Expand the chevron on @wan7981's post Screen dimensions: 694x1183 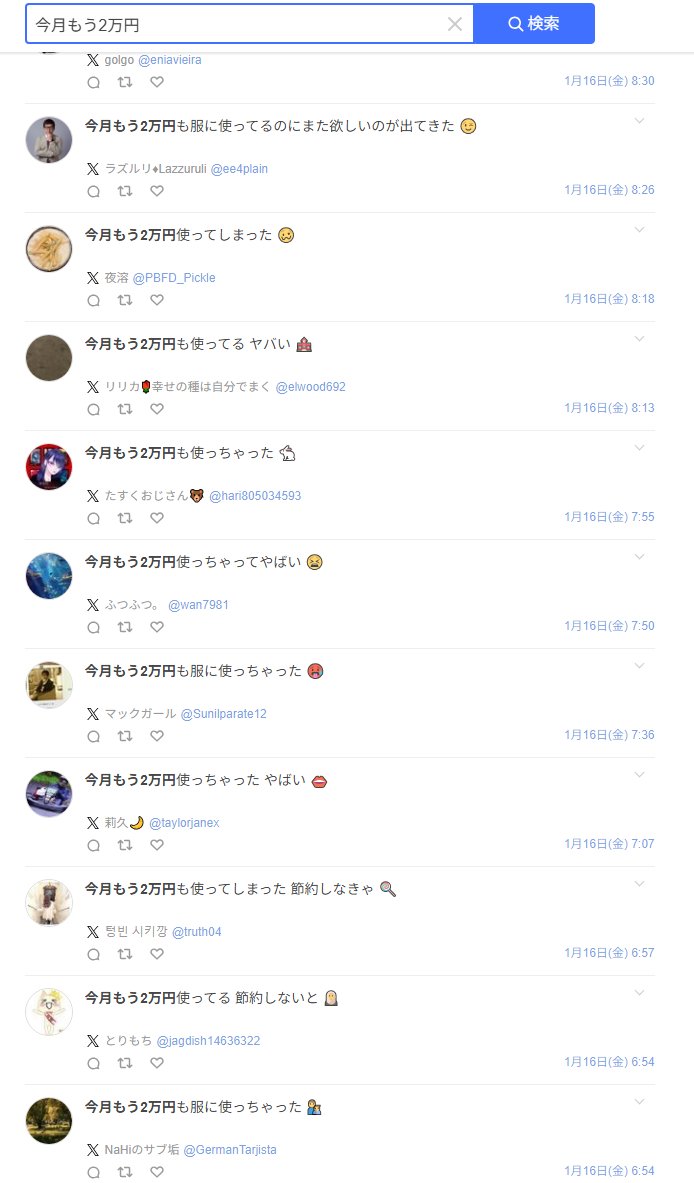click(640, 557)
